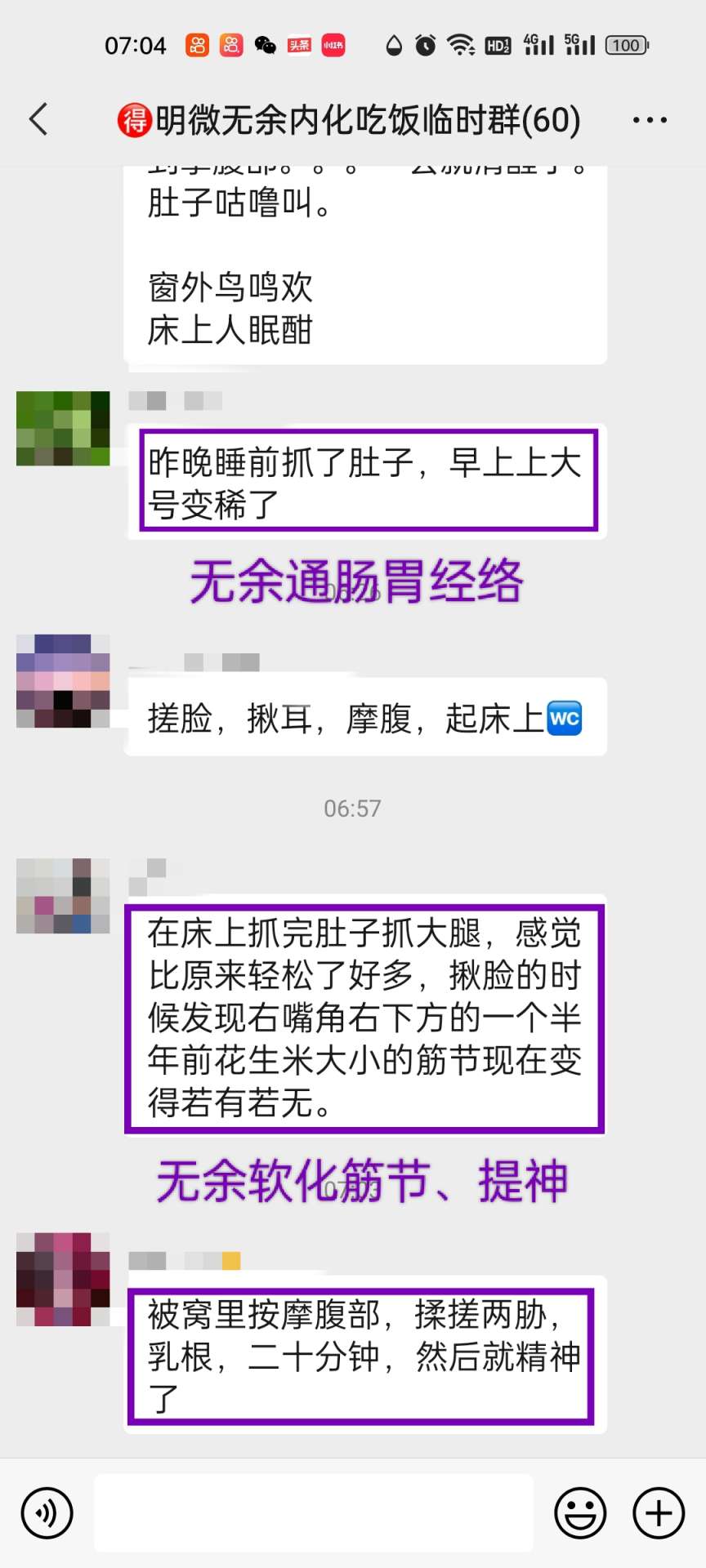Open avatar of sender of 昨晚睡前抓了肚子 message

click(x=63, y=429)
